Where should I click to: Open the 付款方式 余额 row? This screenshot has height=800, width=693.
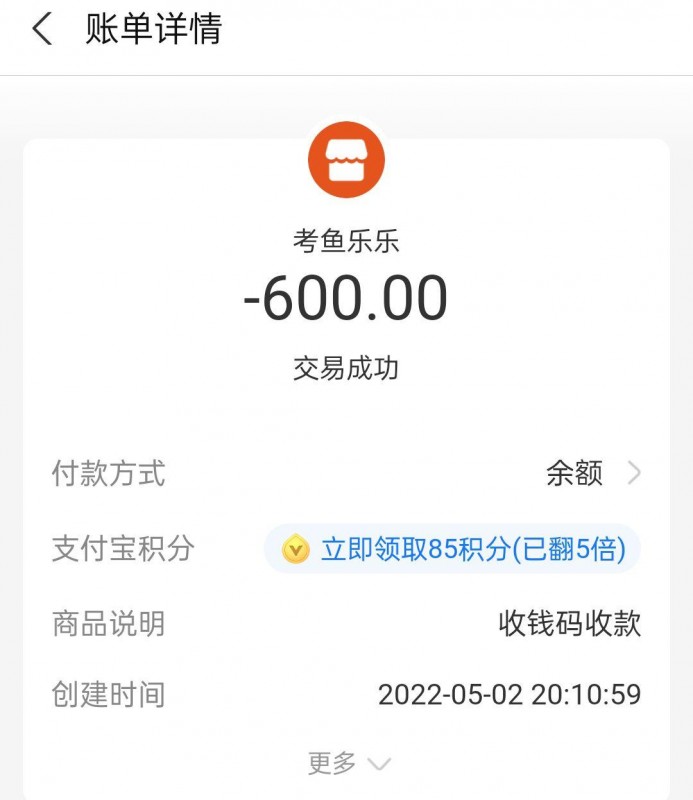tap(592, 473)
